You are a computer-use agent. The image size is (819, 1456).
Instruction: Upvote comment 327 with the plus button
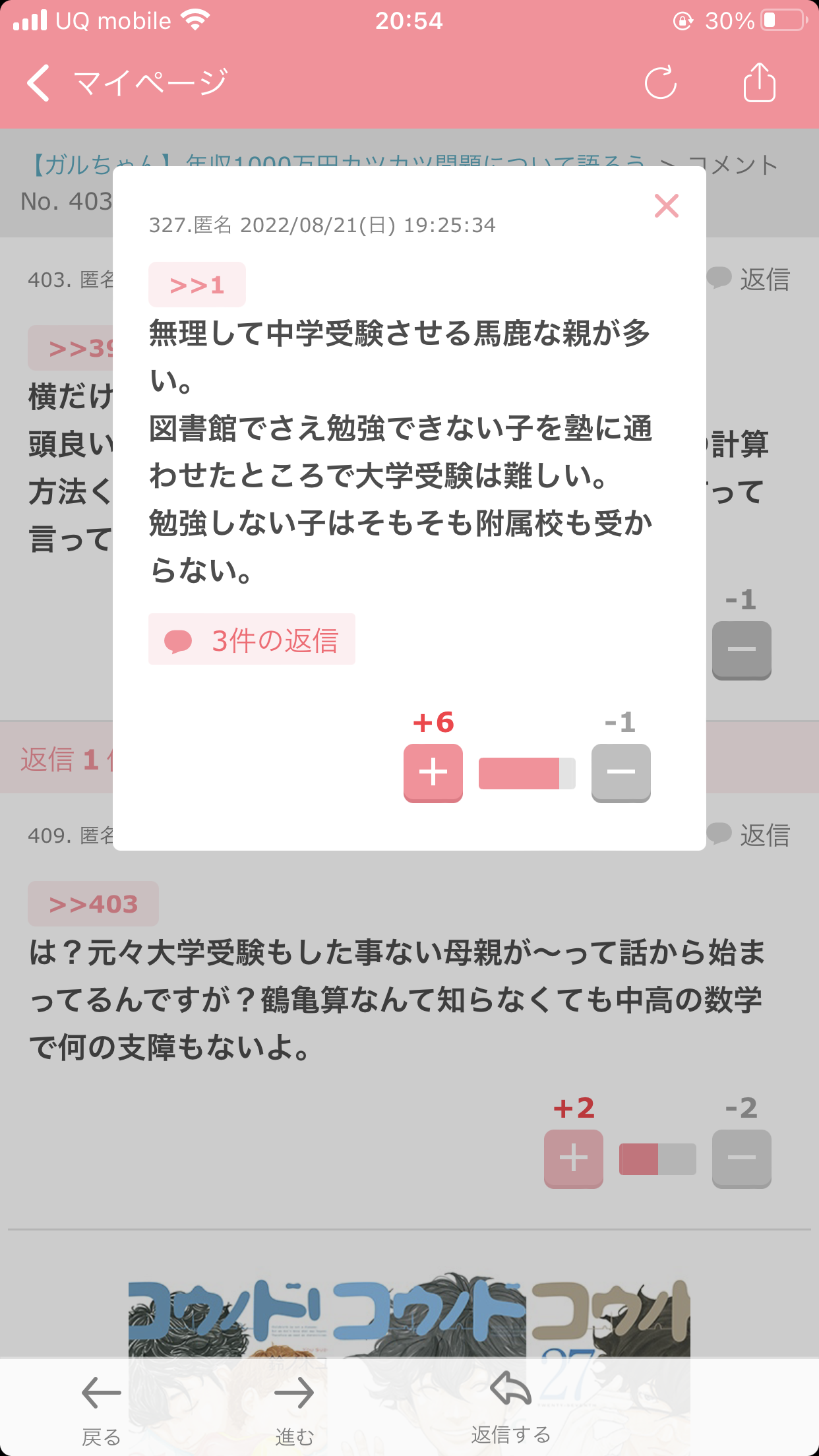[x=433, y=773]
